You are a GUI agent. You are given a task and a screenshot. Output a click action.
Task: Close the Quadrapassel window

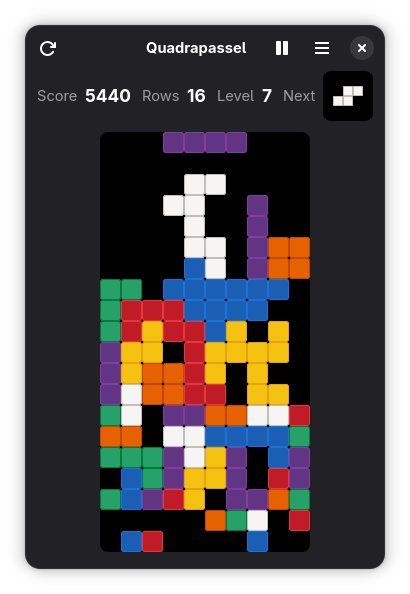[x=362, y=48]
